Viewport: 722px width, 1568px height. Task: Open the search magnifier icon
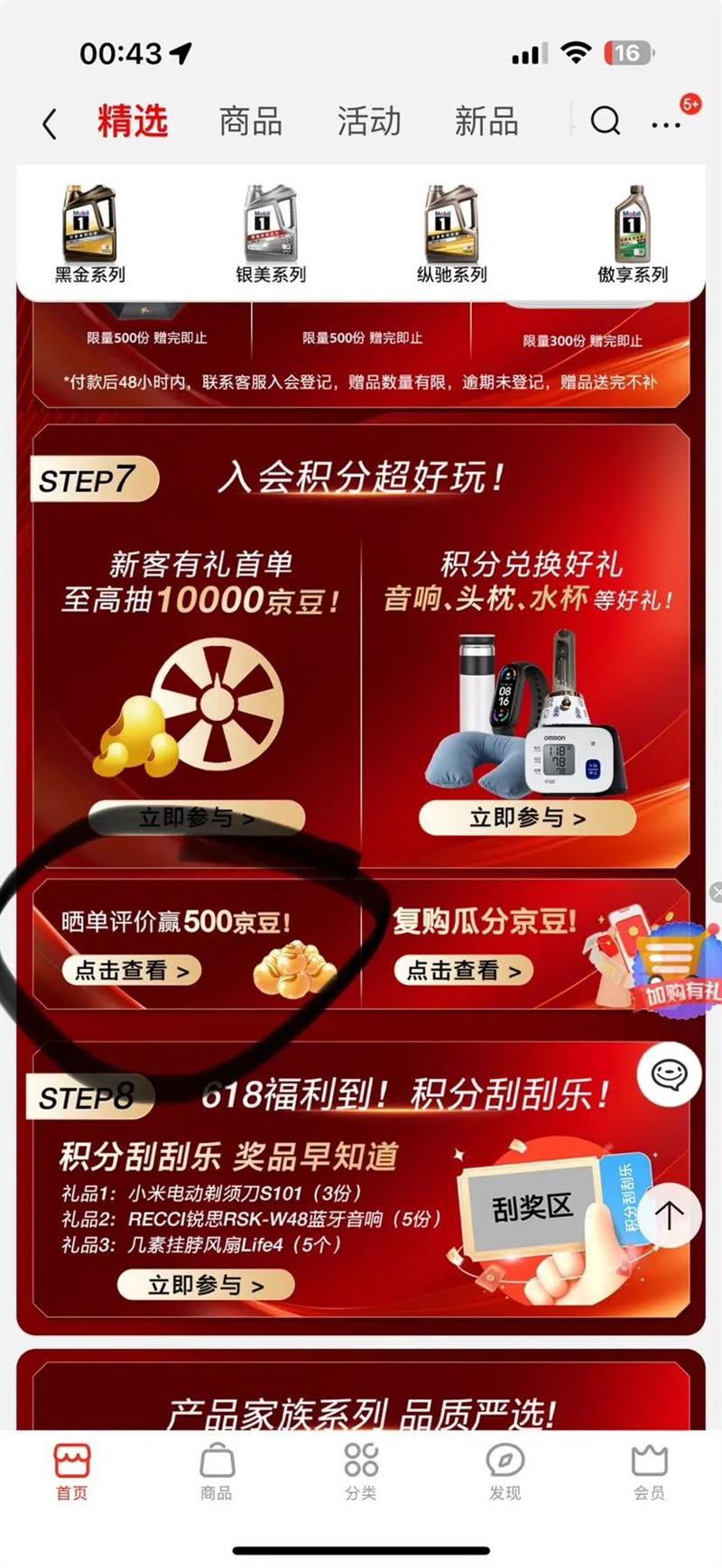click(x=605, y=122)
